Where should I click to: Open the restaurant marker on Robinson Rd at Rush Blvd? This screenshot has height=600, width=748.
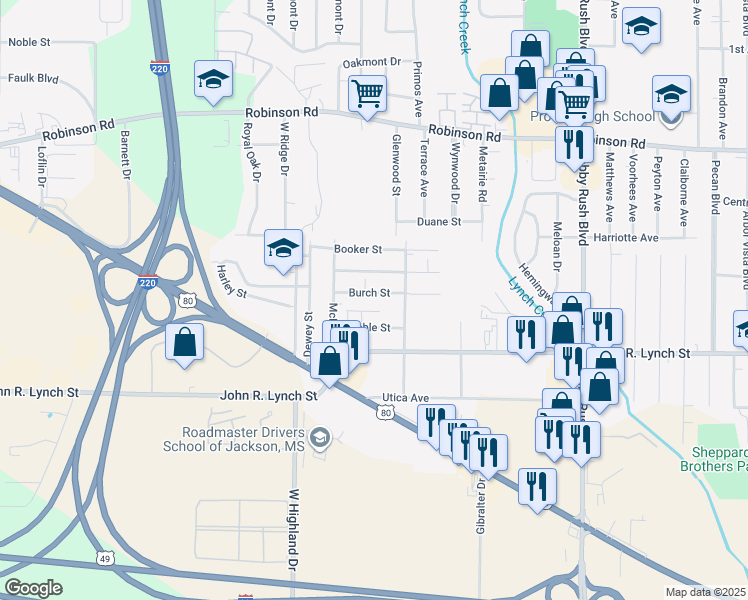(x=575, y=147)
